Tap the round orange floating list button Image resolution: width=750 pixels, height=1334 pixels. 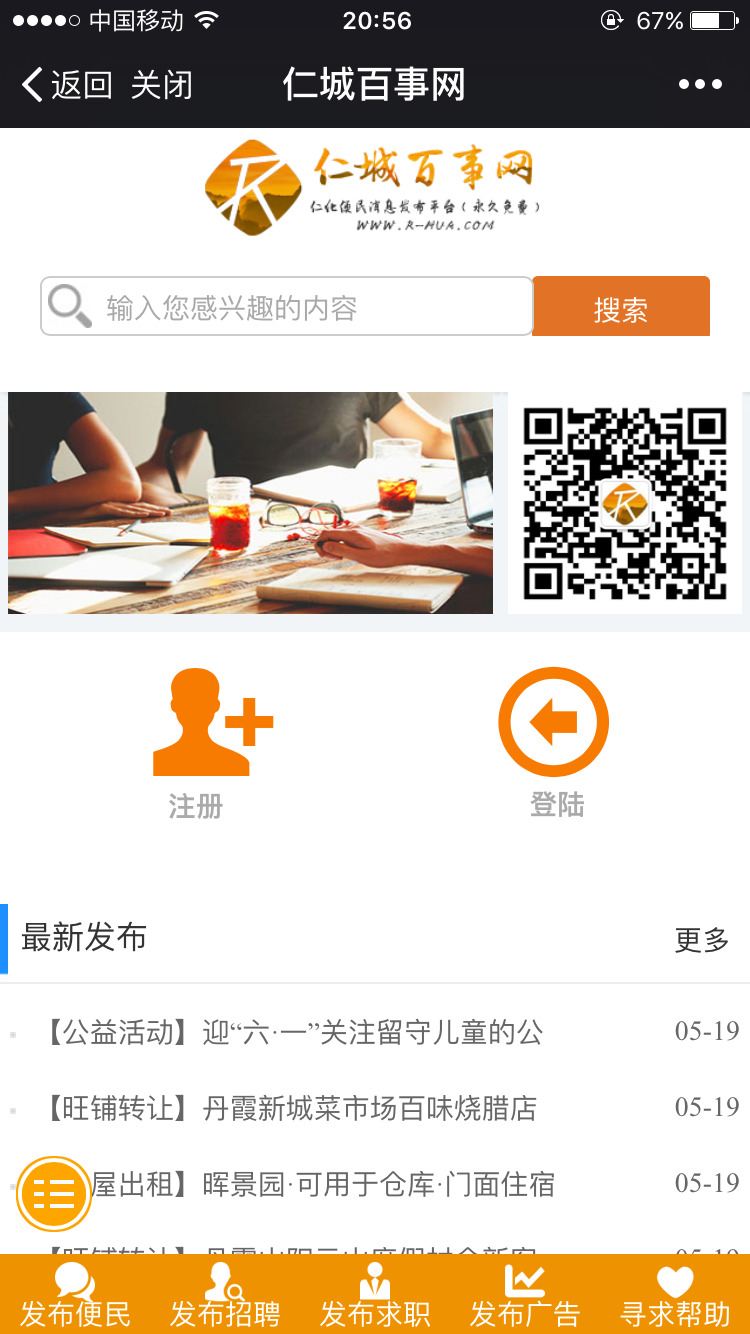point(54,1193)
